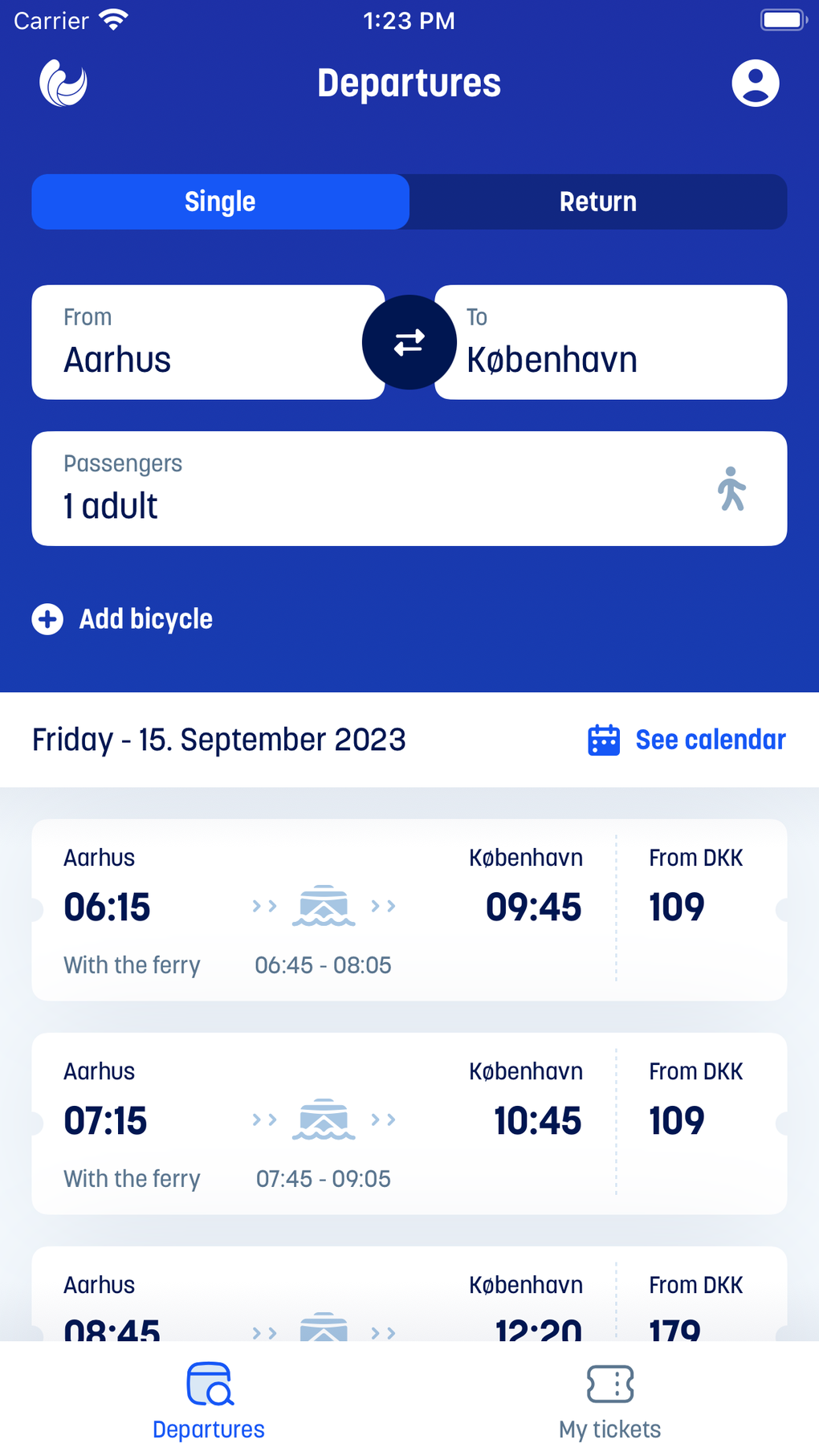Viewport: 819px width, 1456px height.
Task: Change the To station København
Action: pos(618,342)
